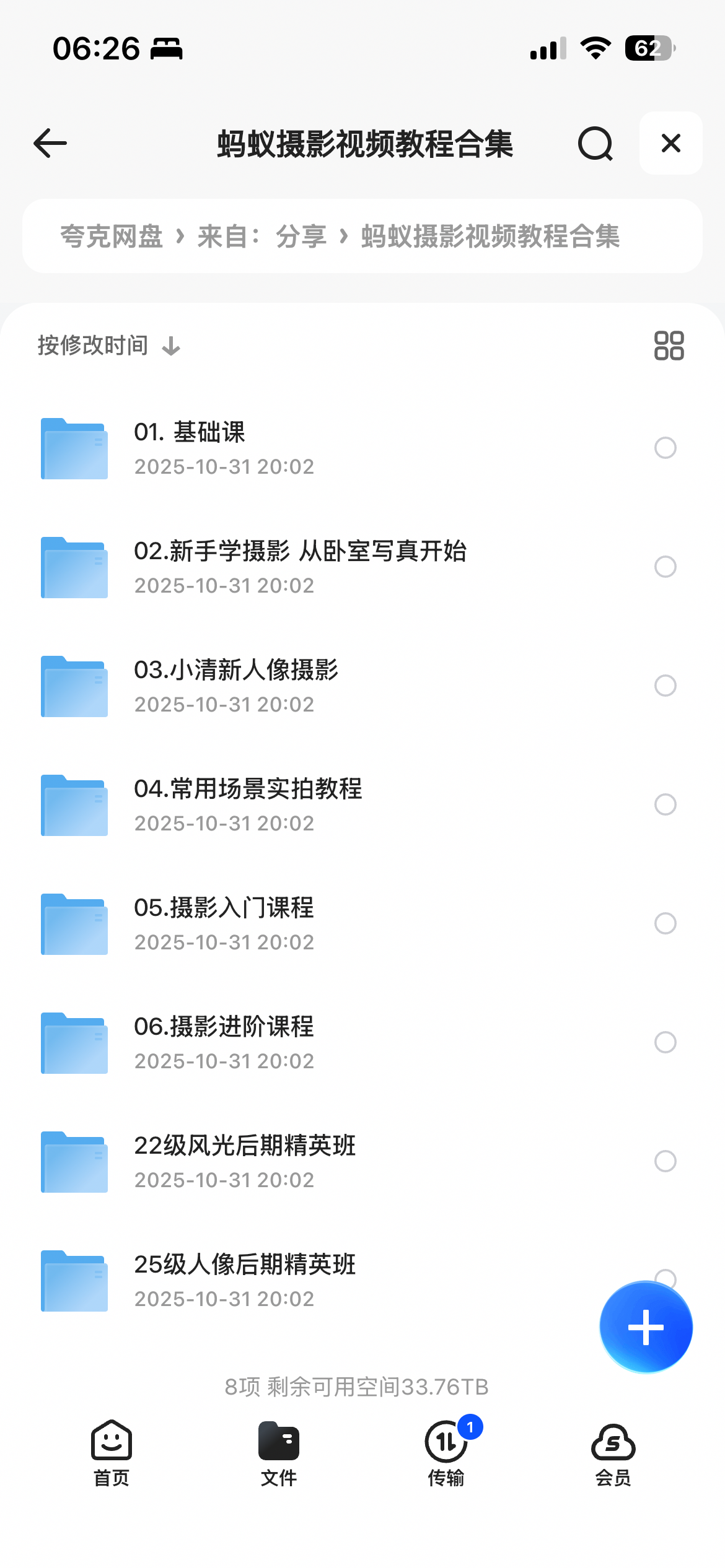Select the 05.摄影入门课程 folder checkbox
The image size is (725, 1568).
click(665, 923)
